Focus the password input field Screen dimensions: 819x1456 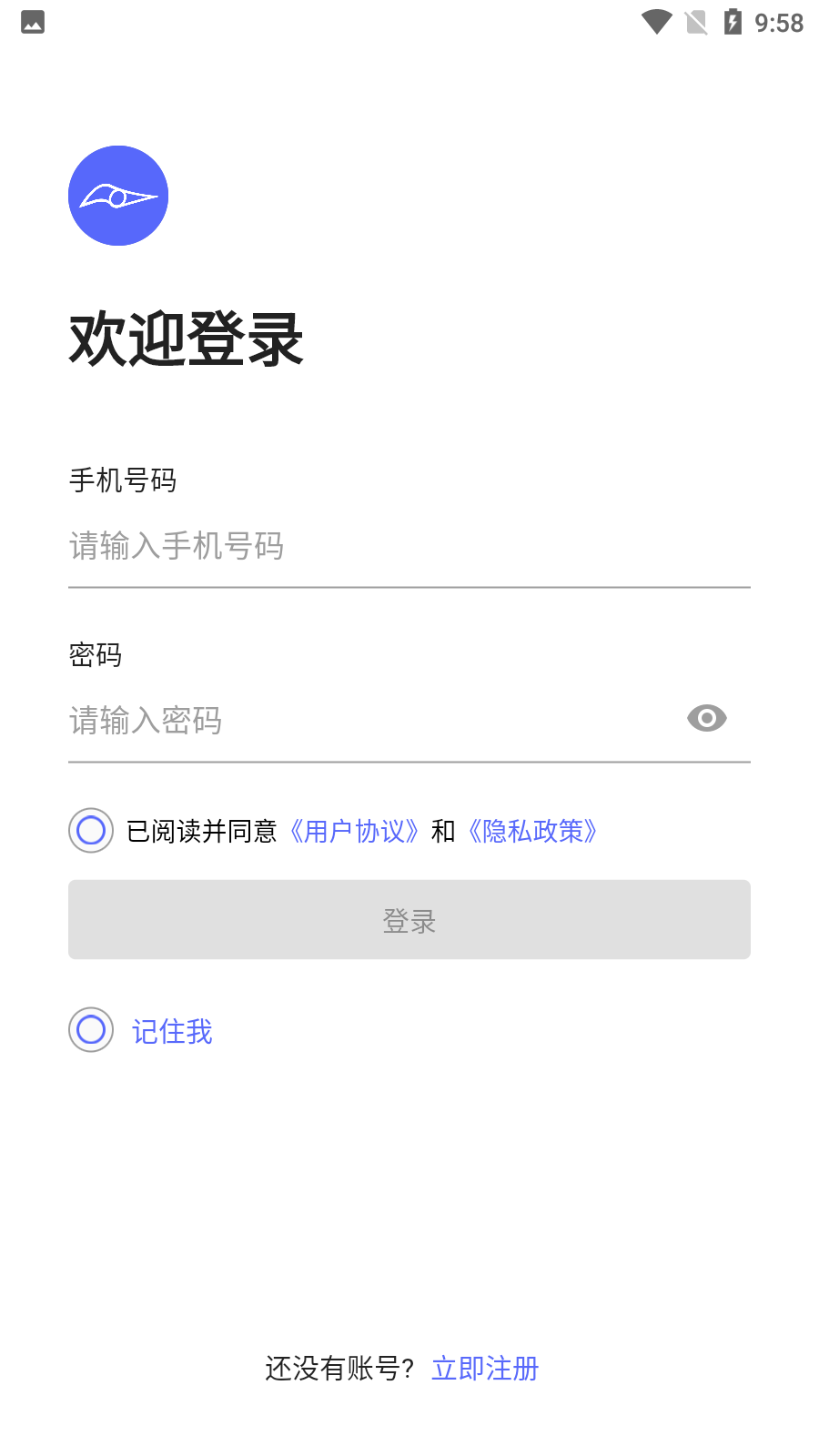pyautogui.click(x=364, y=722)
